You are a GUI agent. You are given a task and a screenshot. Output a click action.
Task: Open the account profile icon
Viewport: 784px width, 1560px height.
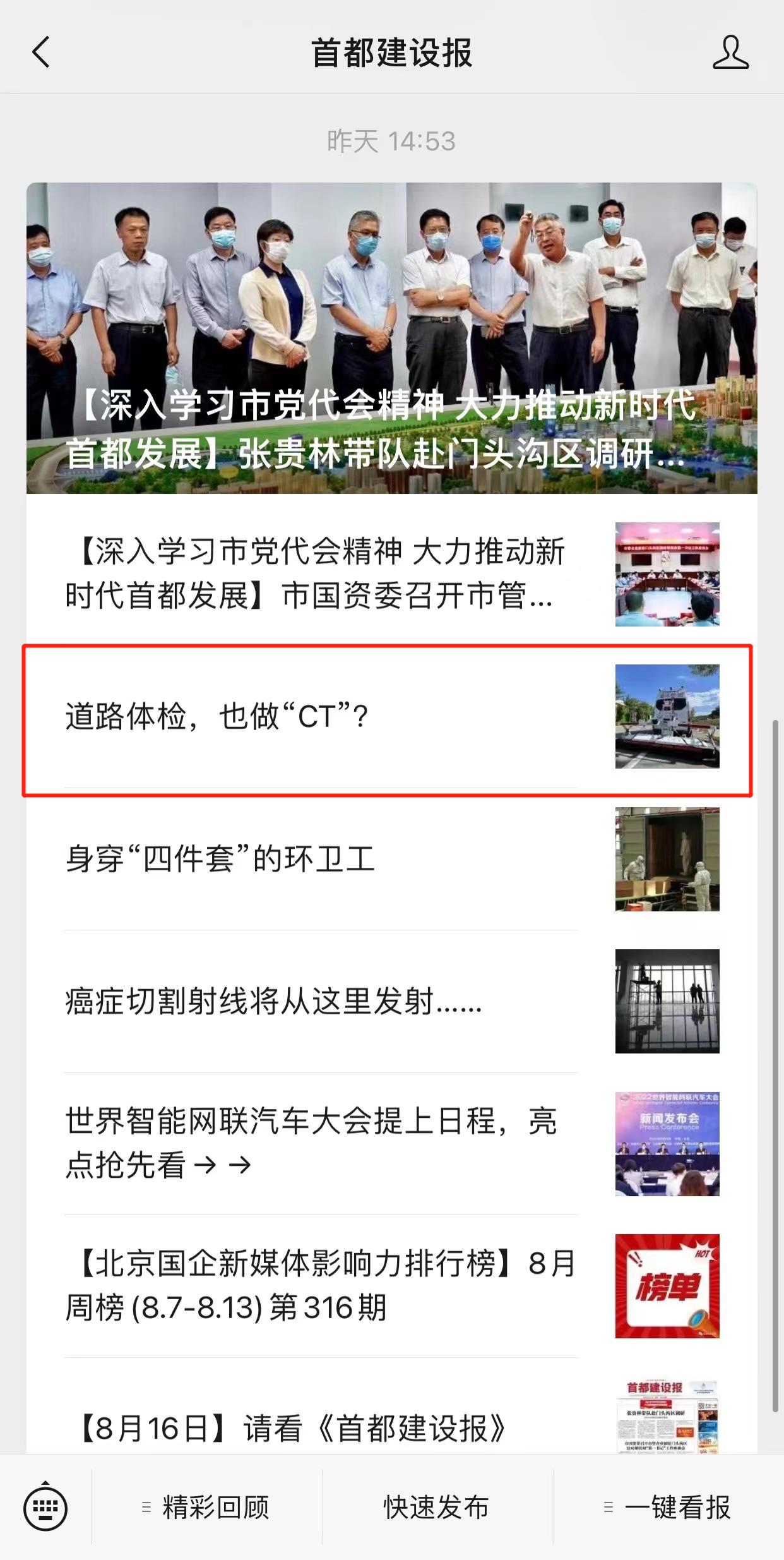click(730, 52)
